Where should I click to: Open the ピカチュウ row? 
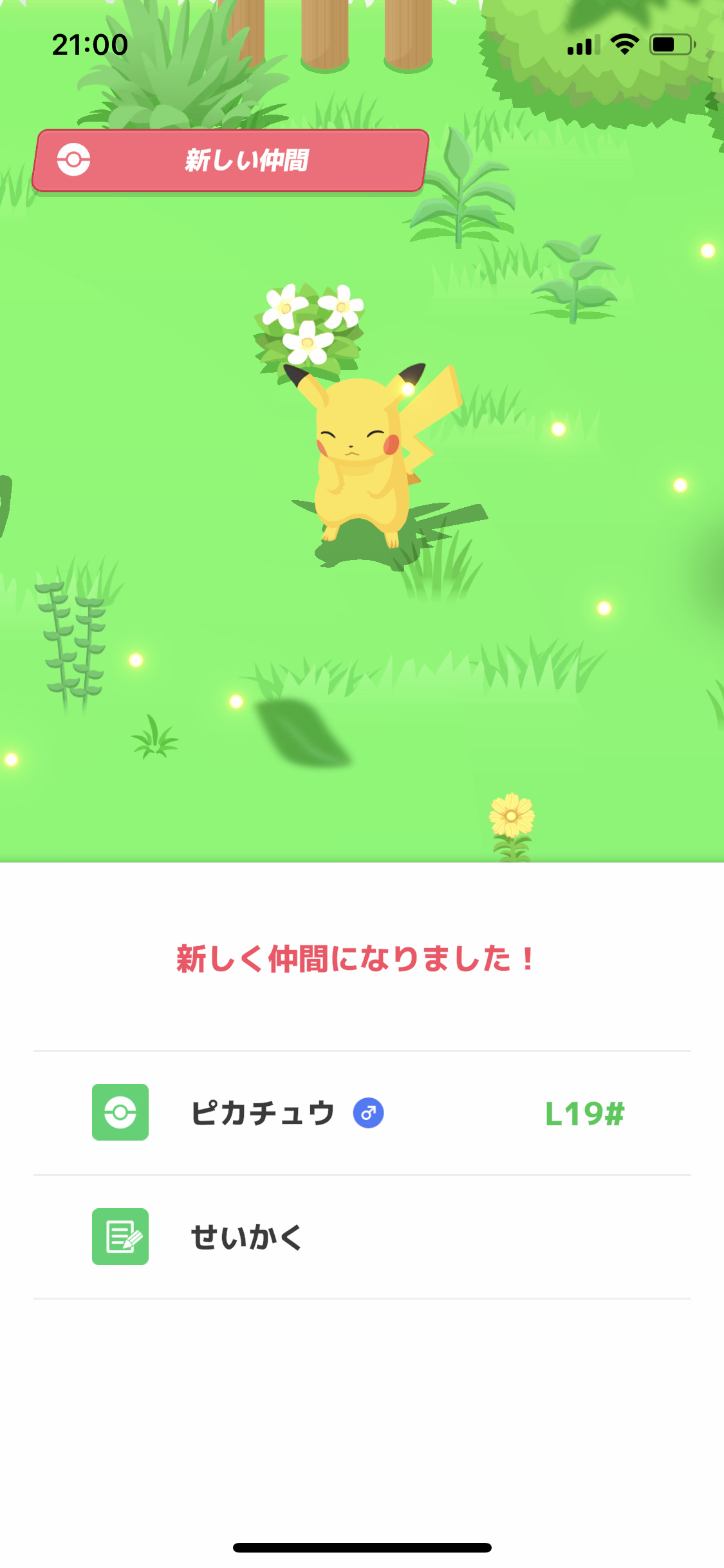pyautogui.click(x=362, y=1113)
